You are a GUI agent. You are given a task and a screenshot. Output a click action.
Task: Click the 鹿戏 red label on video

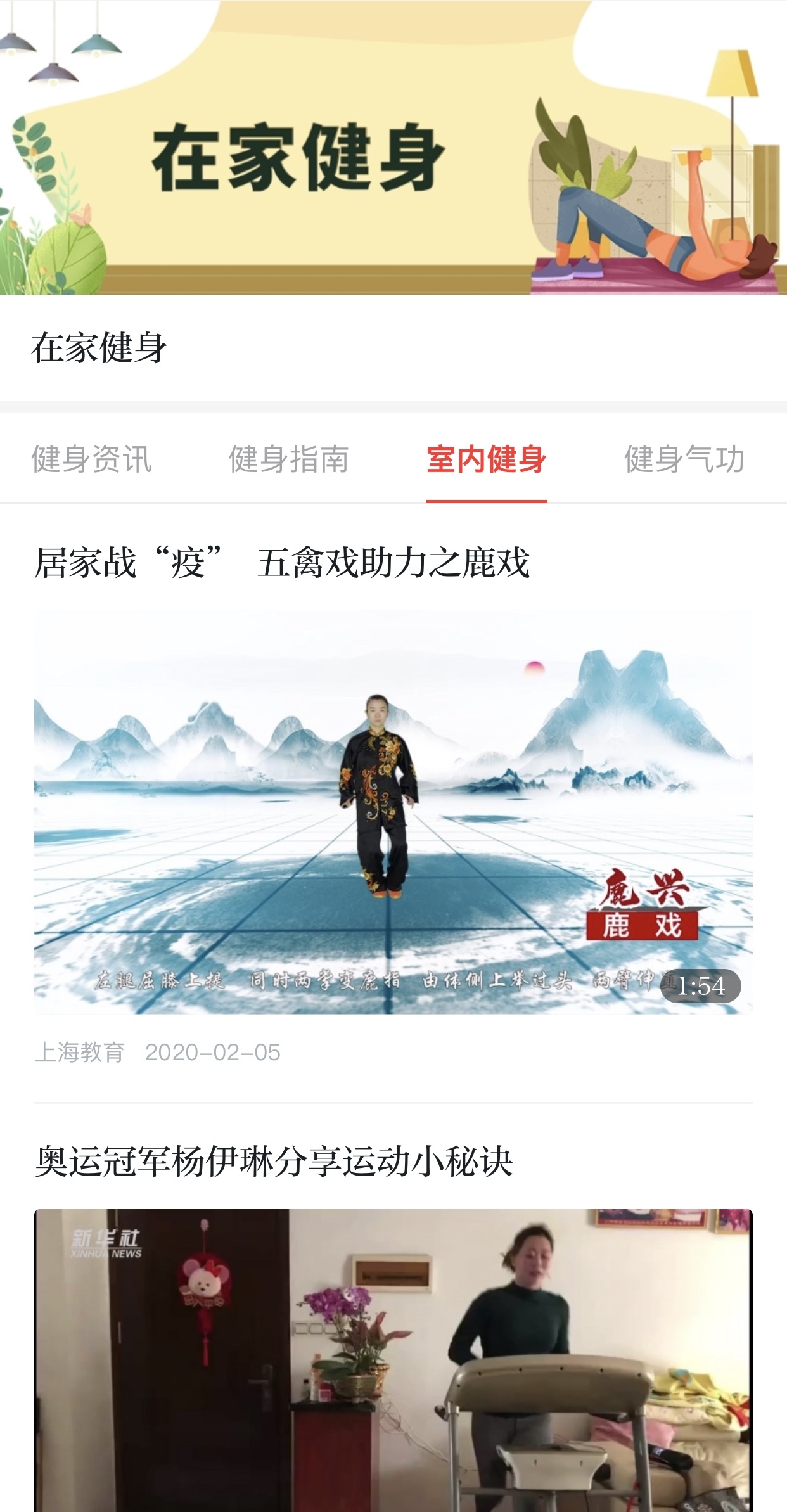click(649, 926)
